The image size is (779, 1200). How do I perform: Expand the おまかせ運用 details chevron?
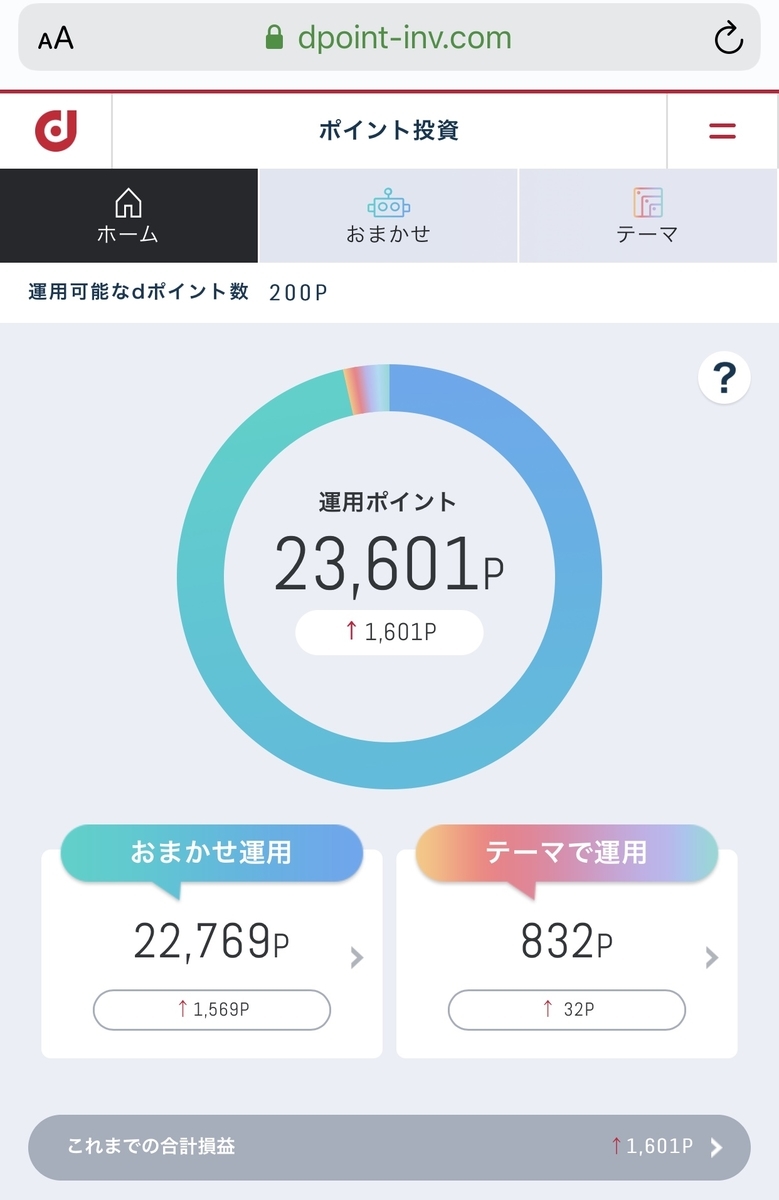[355, 957]
